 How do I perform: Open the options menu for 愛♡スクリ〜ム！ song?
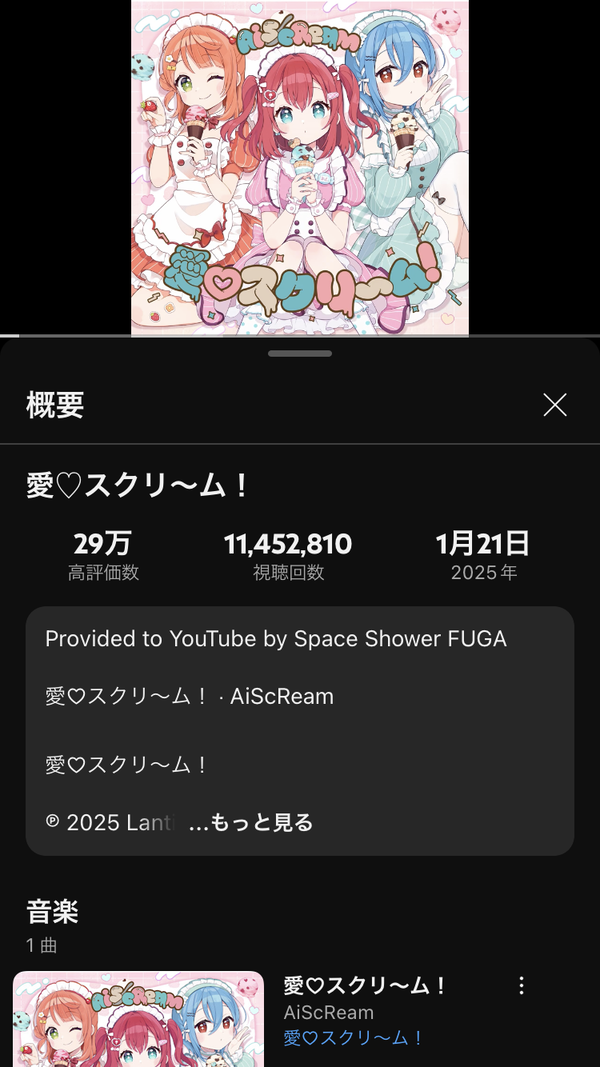click(521, 985)
